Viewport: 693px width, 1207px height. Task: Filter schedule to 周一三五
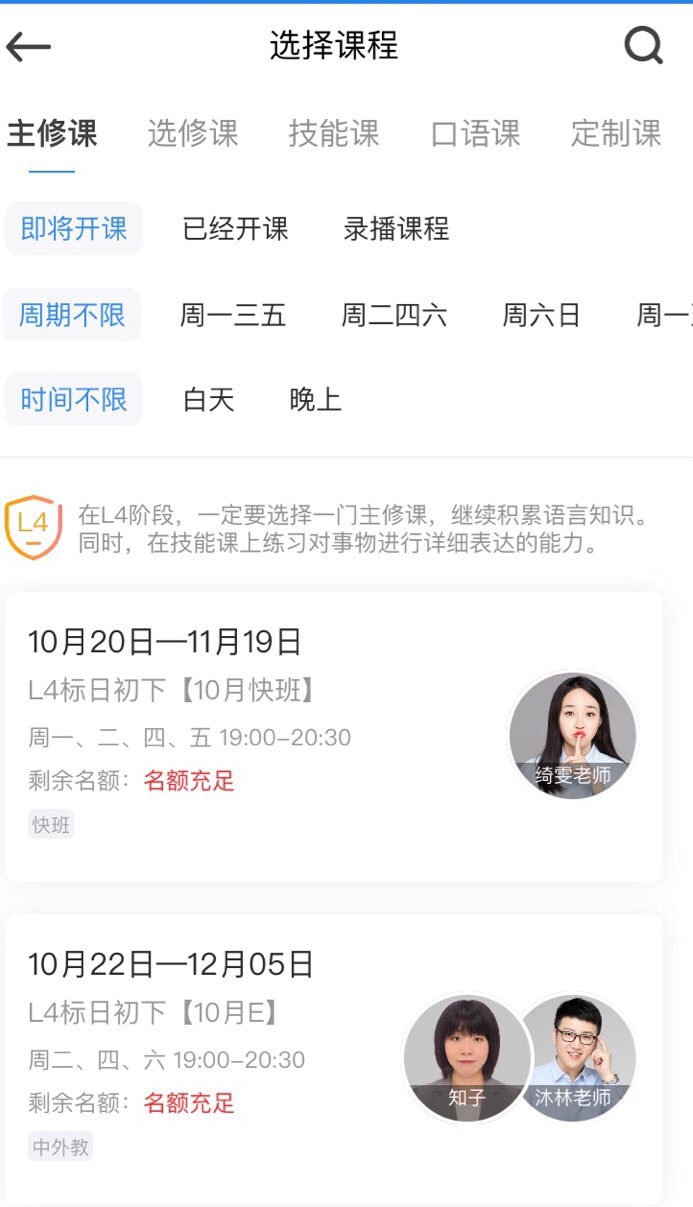[233, 316]
